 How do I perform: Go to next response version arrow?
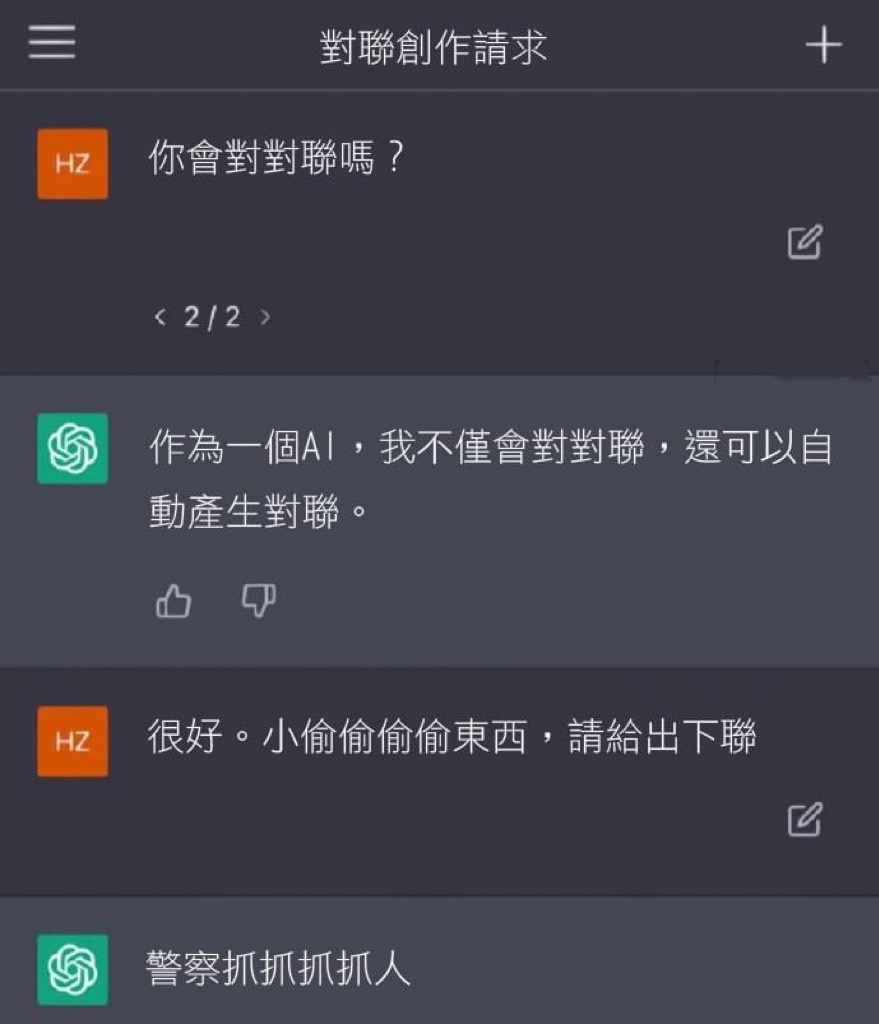[265, 318]
